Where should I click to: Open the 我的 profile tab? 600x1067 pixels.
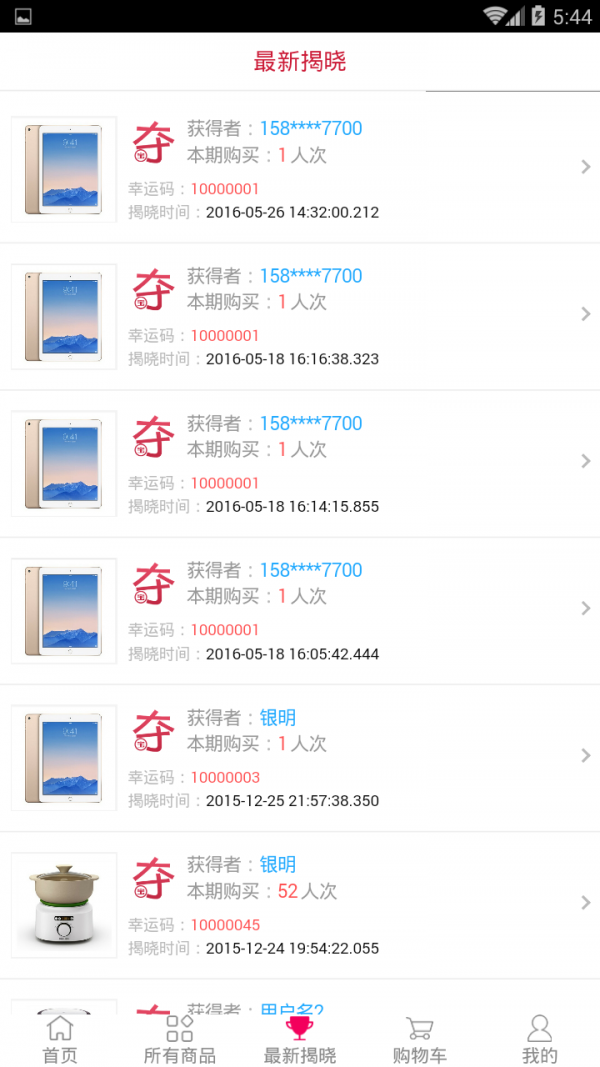[x=539, y=1040]
